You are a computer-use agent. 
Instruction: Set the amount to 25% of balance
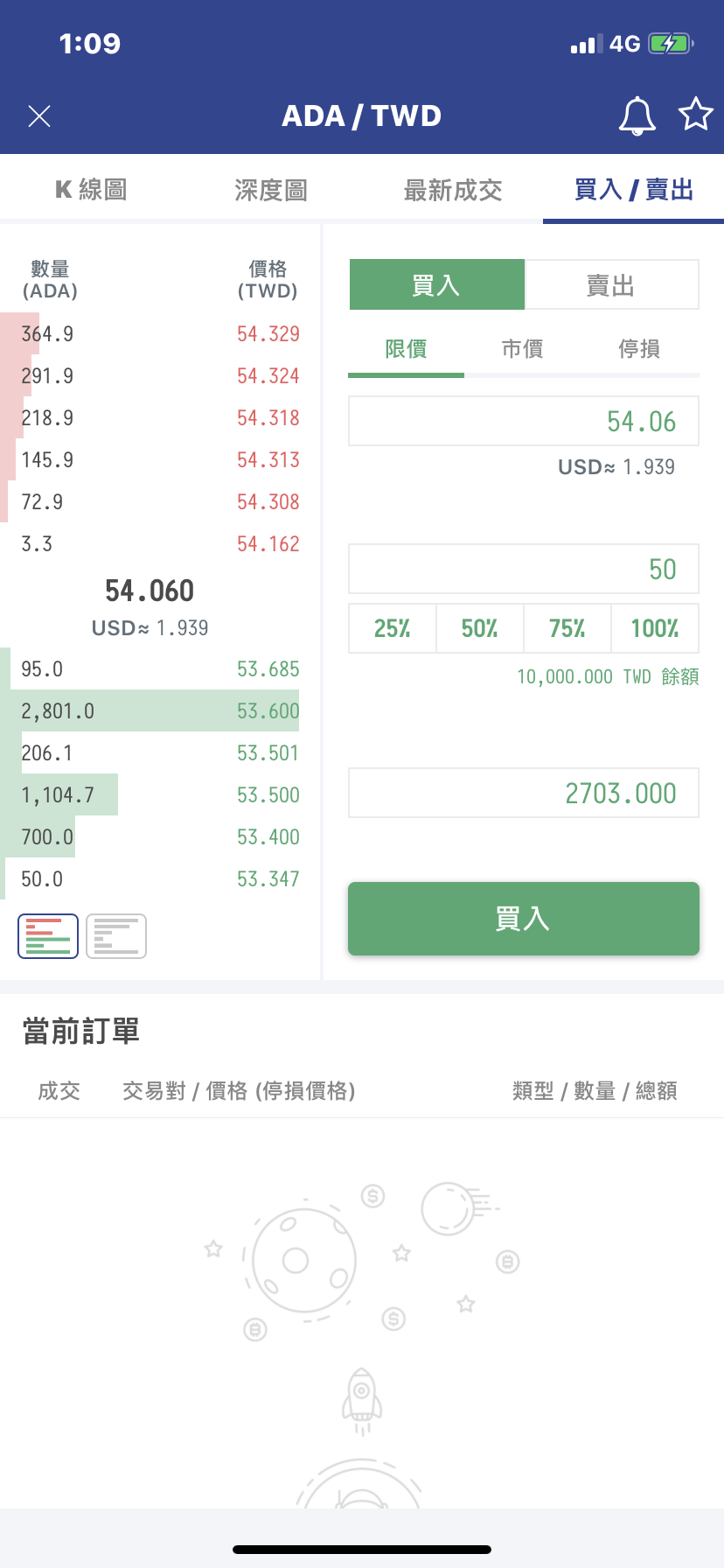point(393,628)
